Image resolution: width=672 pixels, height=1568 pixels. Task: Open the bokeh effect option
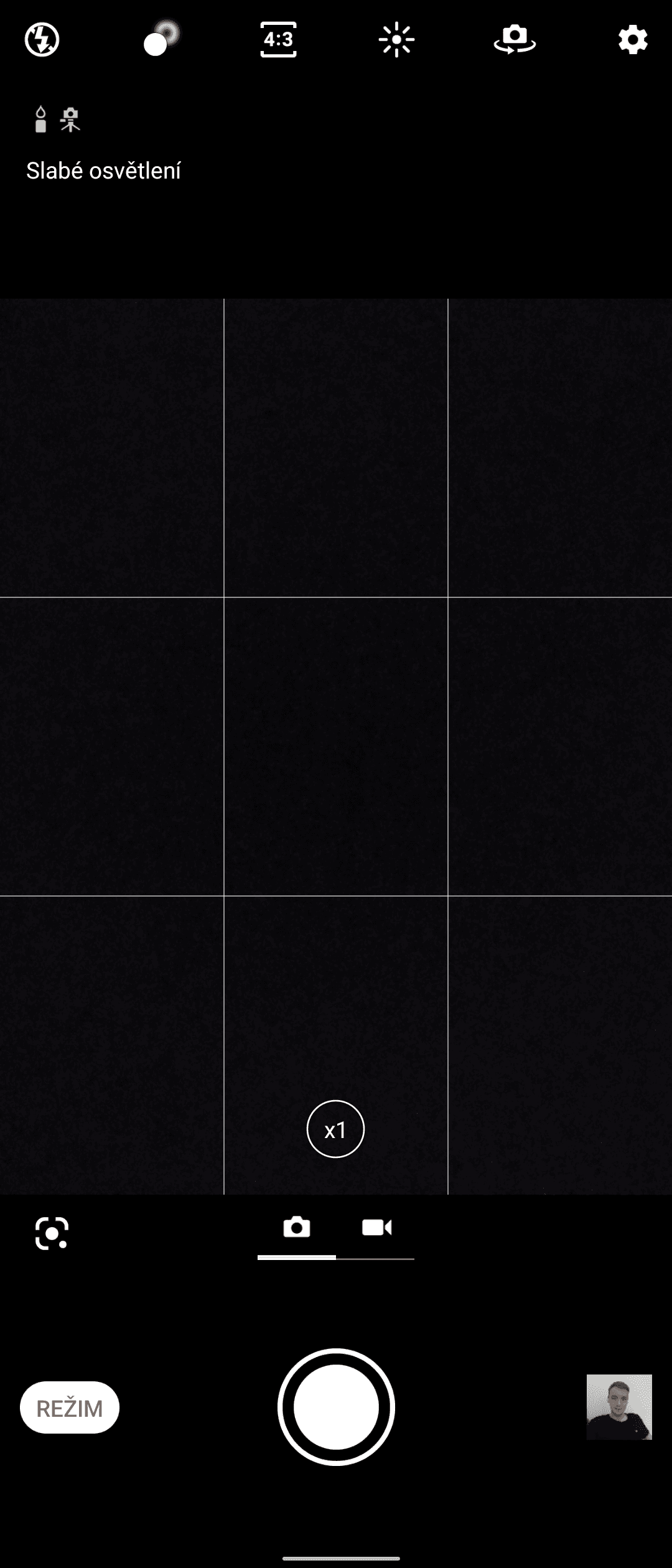click(161, 40)
